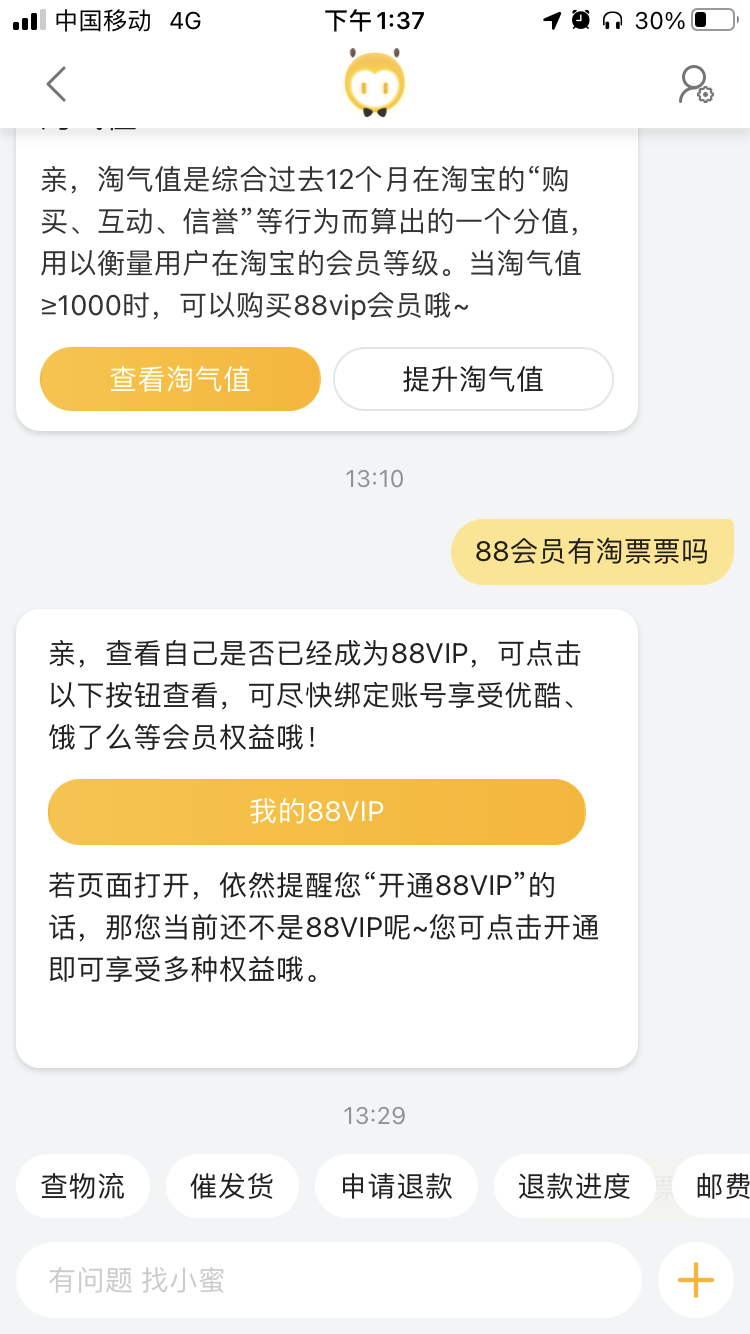The width and height of the screenshot is (750, 1334).
Task: Select the 查物流 quick chip
Action: (83, 1186)
